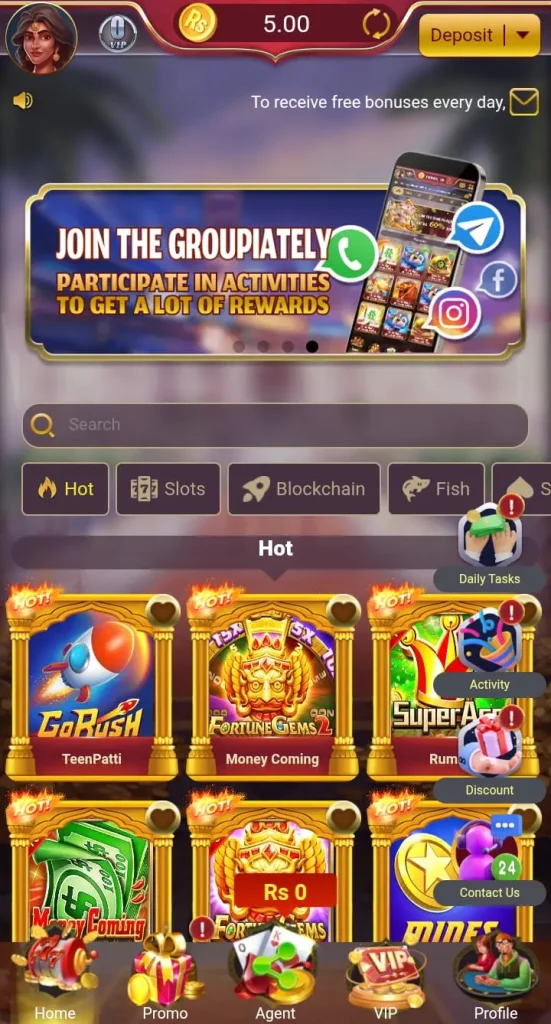Refresh the balance amount
The image size is (551, 1024).
tap(377, 25)
